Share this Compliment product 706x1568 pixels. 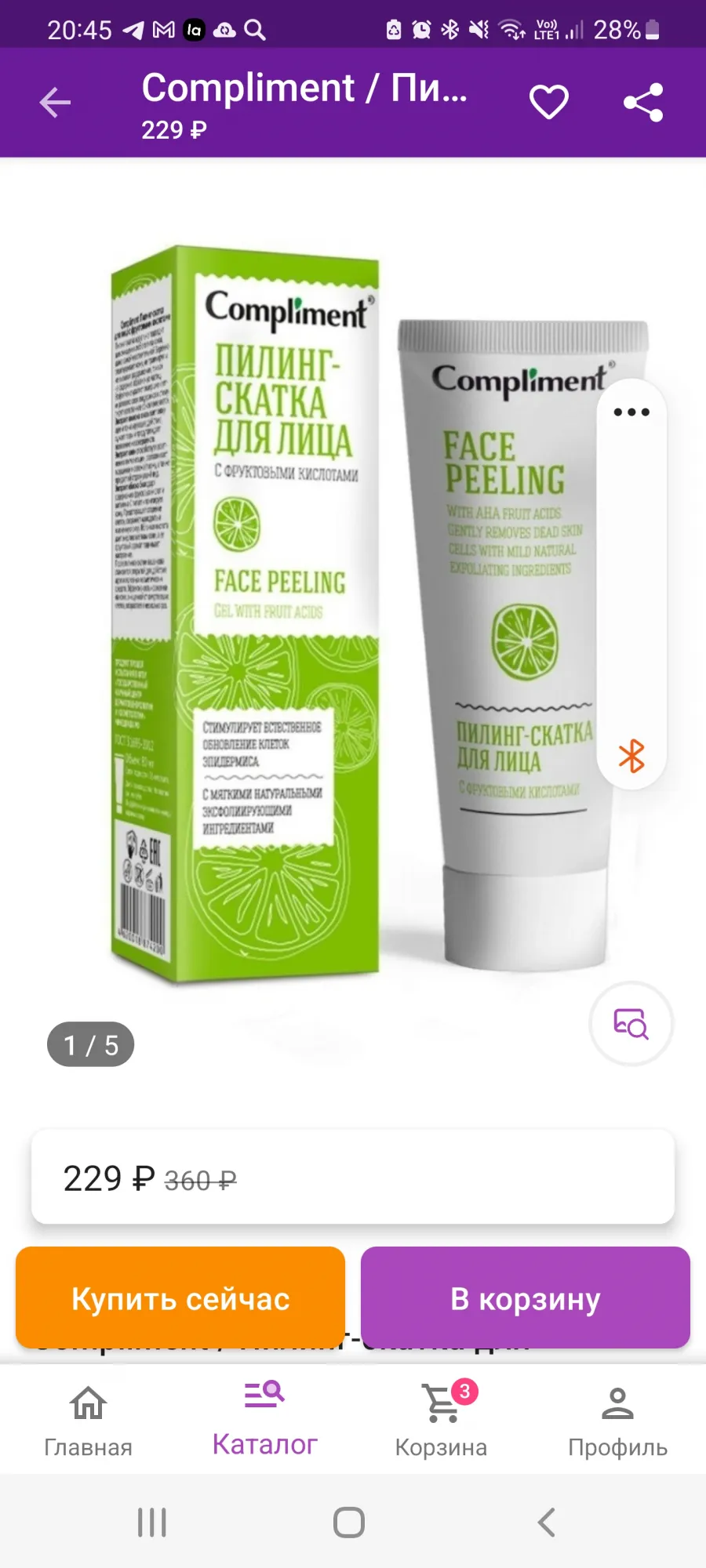click(x=643, y=103)
